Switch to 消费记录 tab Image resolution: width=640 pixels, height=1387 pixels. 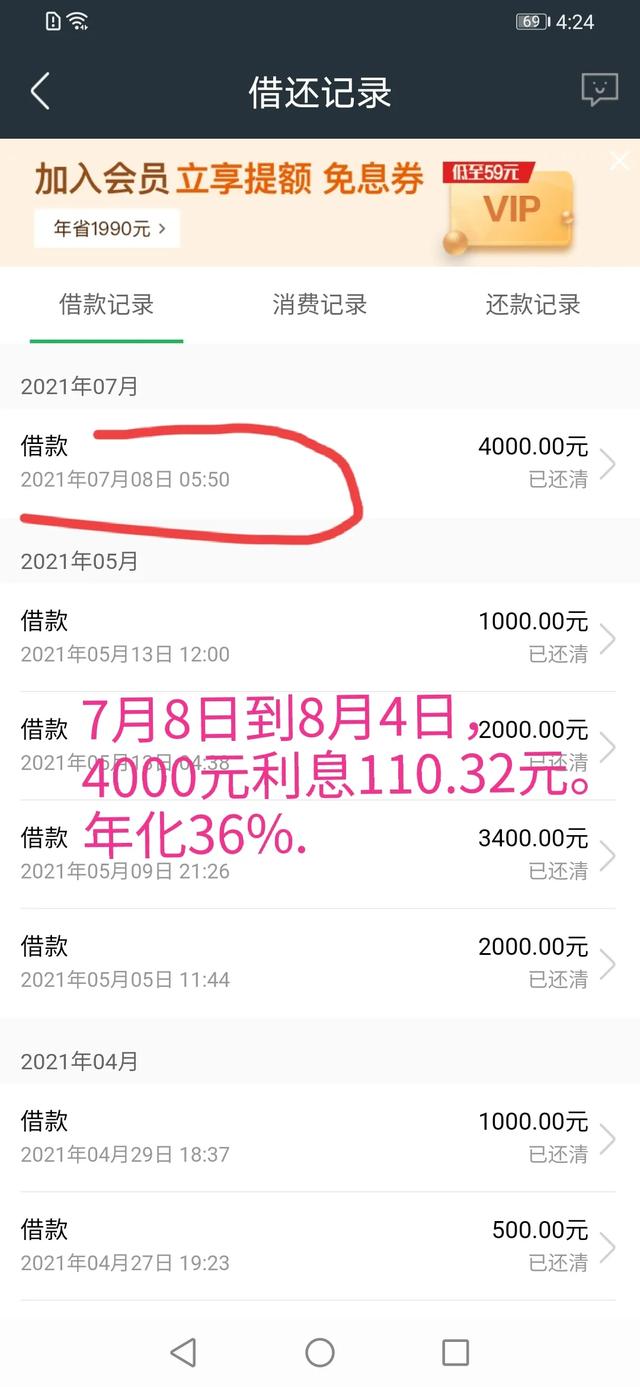point(320,305)
